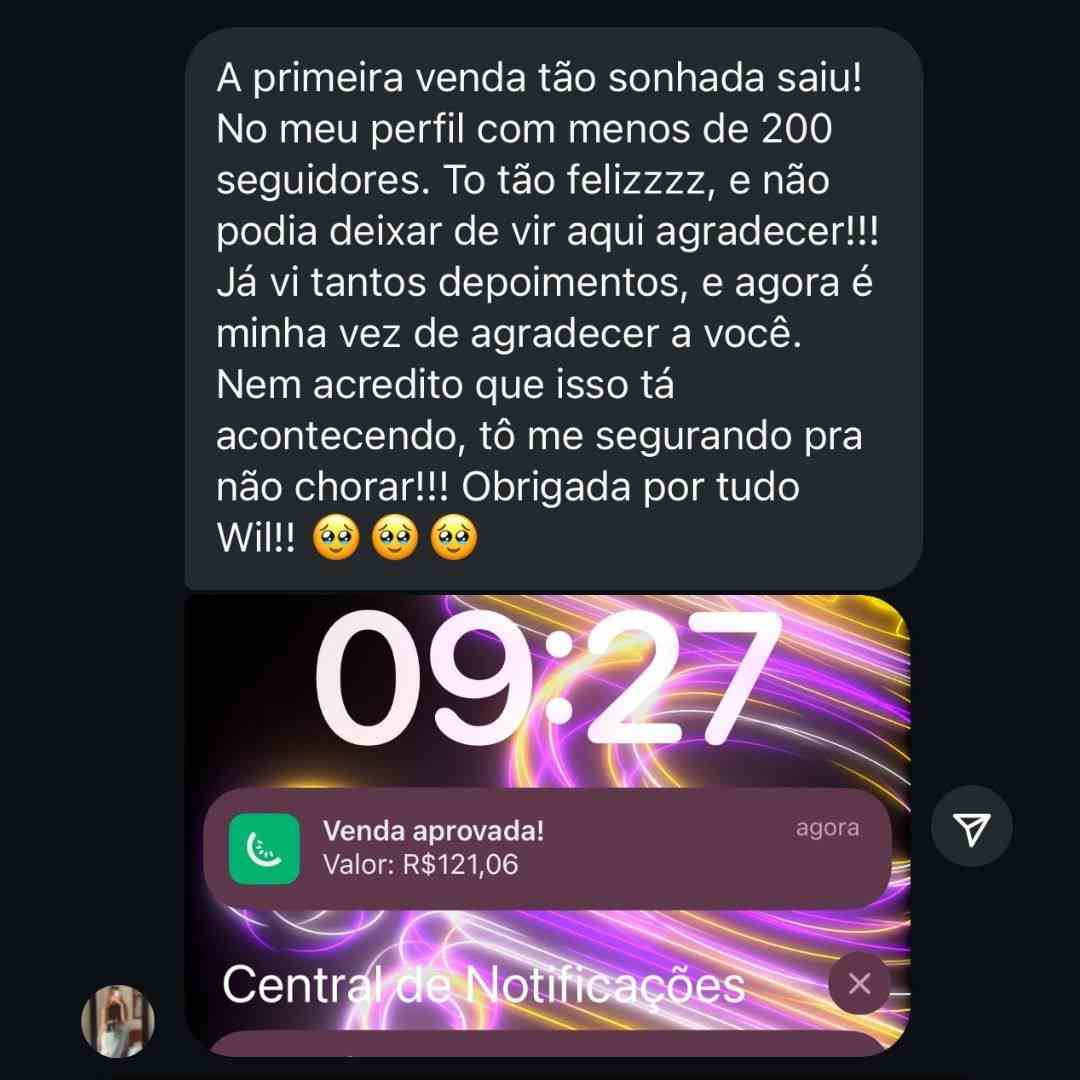Open the sender's profile picture avatar

[x=118, y=1021]
